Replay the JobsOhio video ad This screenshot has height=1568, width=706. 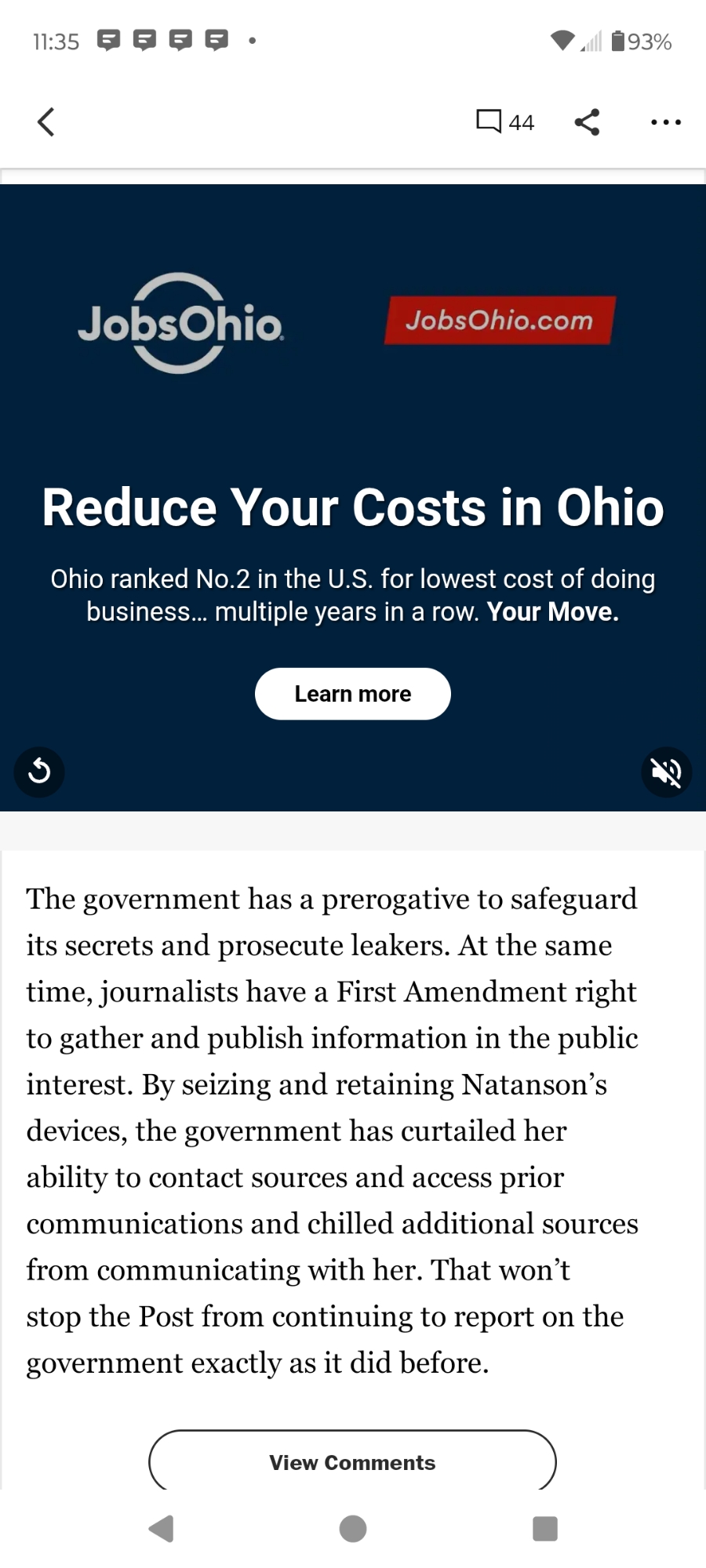39,772
